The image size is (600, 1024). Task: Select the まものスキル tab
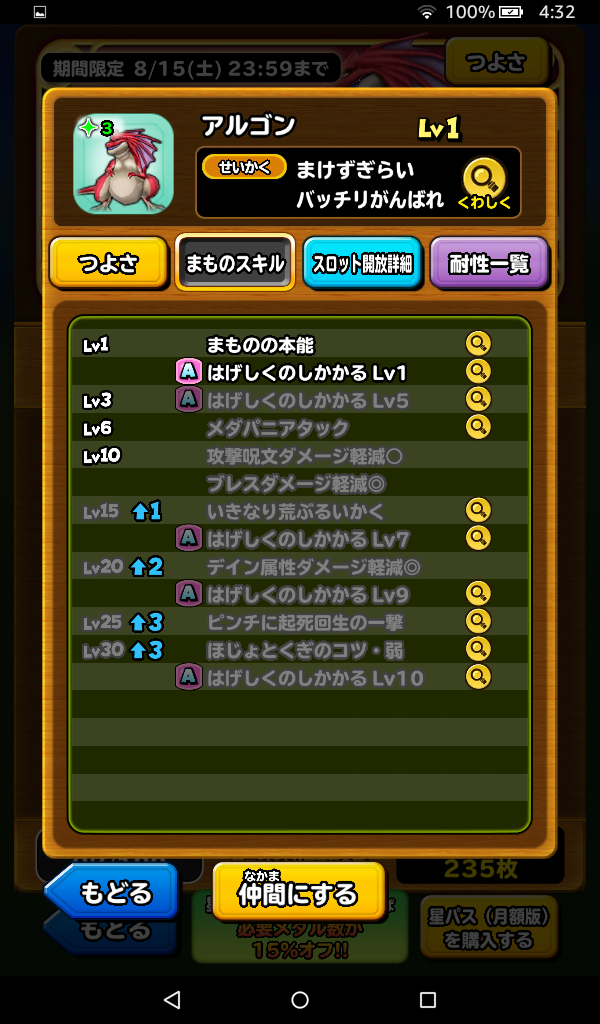click(x=235, y=264)
